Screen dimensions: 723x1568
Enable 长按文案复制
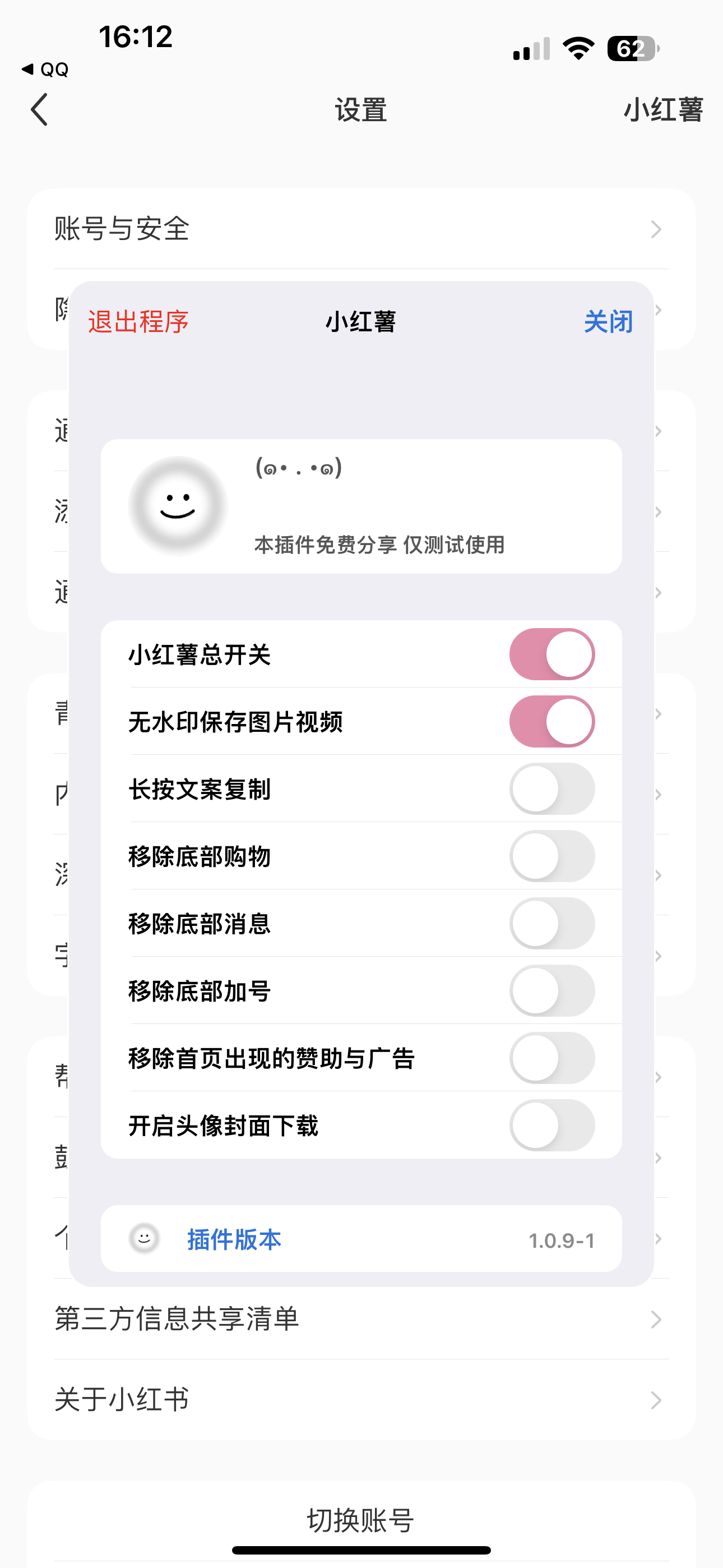(553, 788)
